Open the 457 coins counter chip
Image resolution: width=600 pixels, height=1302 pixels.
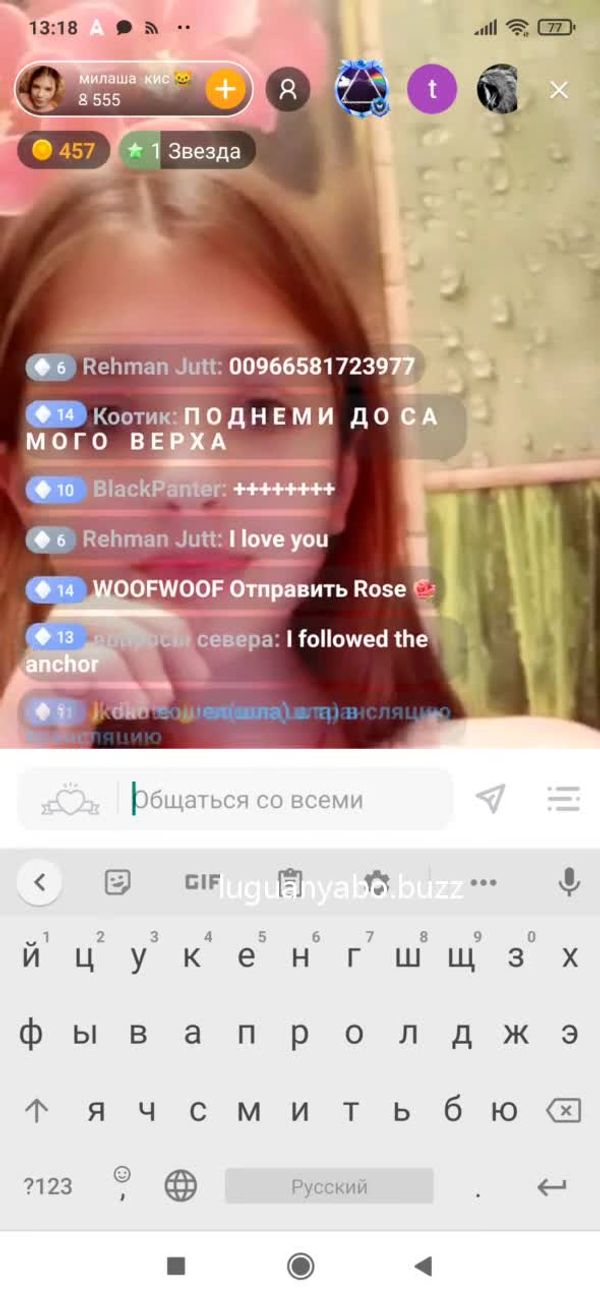[64, 151]
